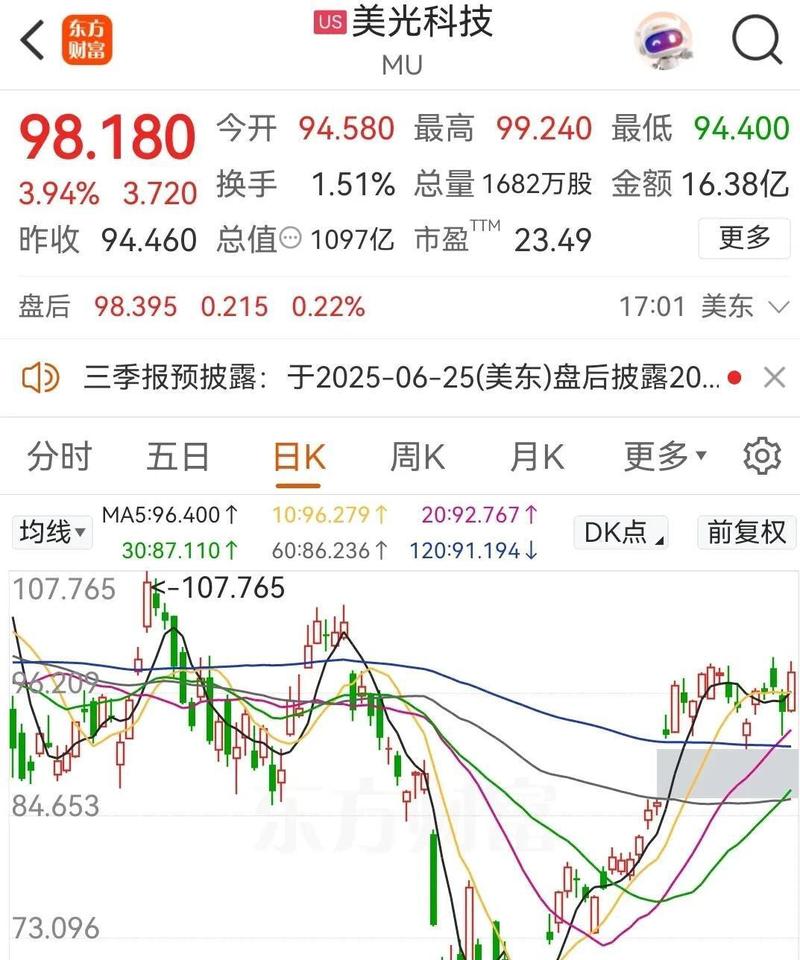Go back with the arrow icon
This screenshot has width=800, height=960.
pyautogui.click(x=33, y=41)
